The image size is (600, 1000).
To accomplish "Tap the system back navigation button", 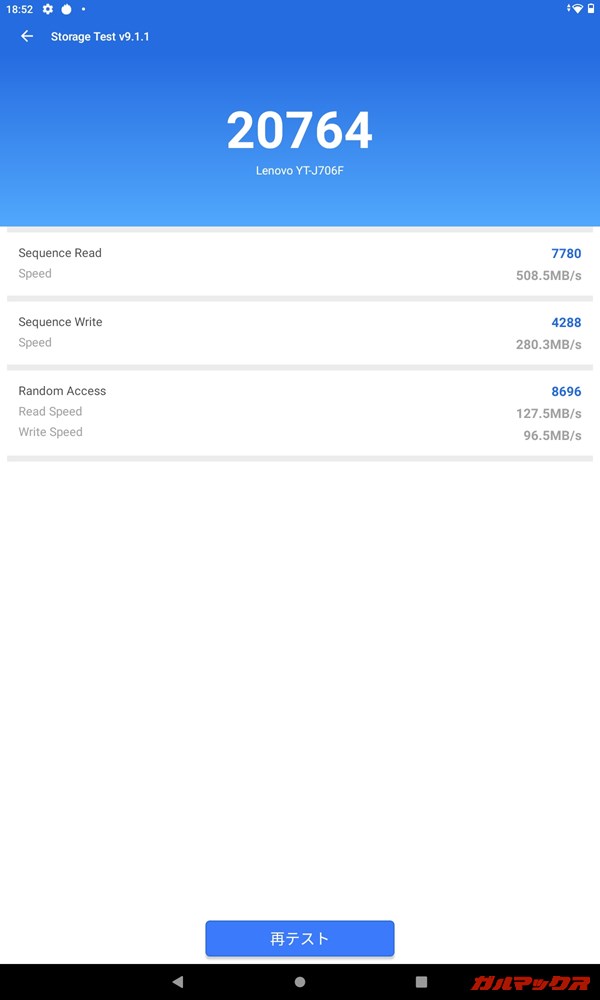I will click(x=178, y=982).
